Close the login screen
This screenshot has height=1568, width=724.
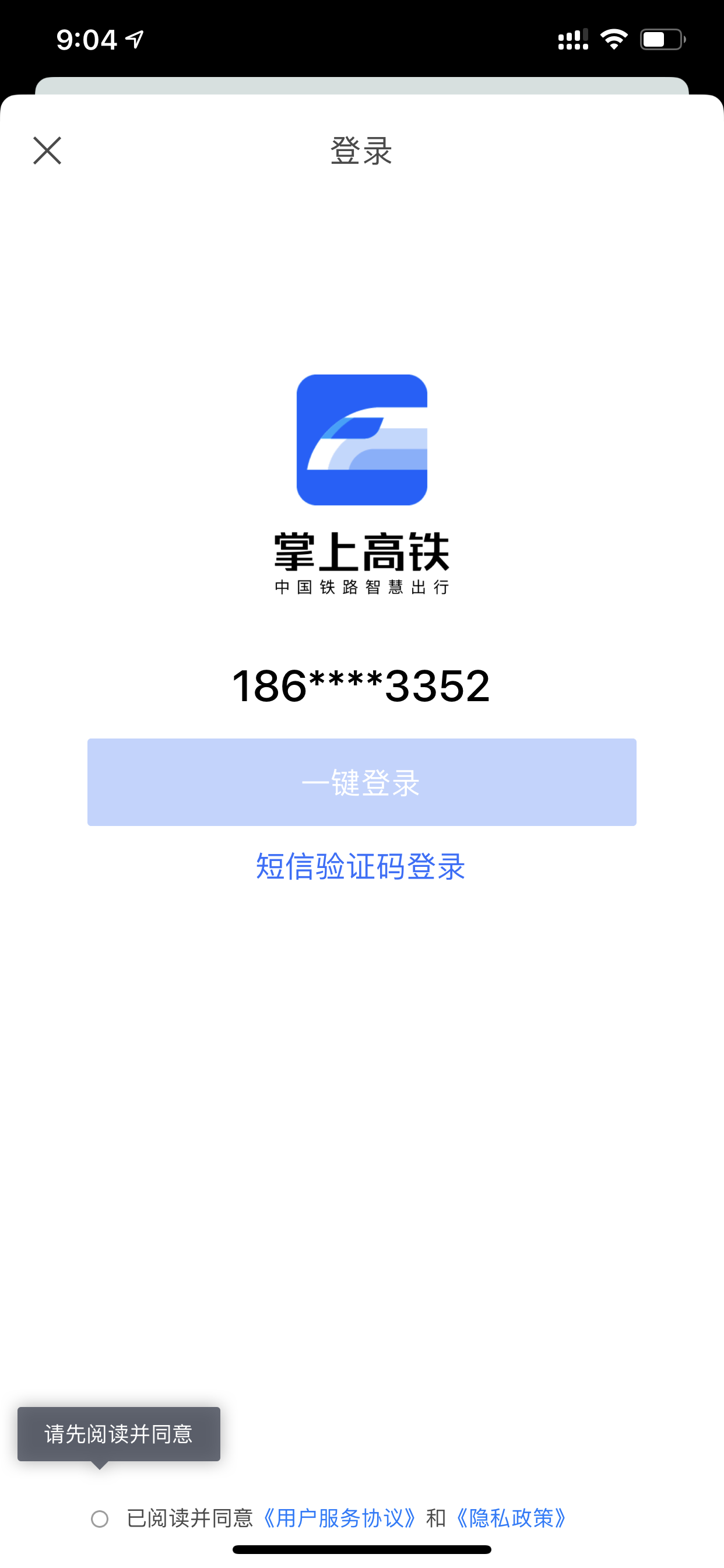point(47,150)
